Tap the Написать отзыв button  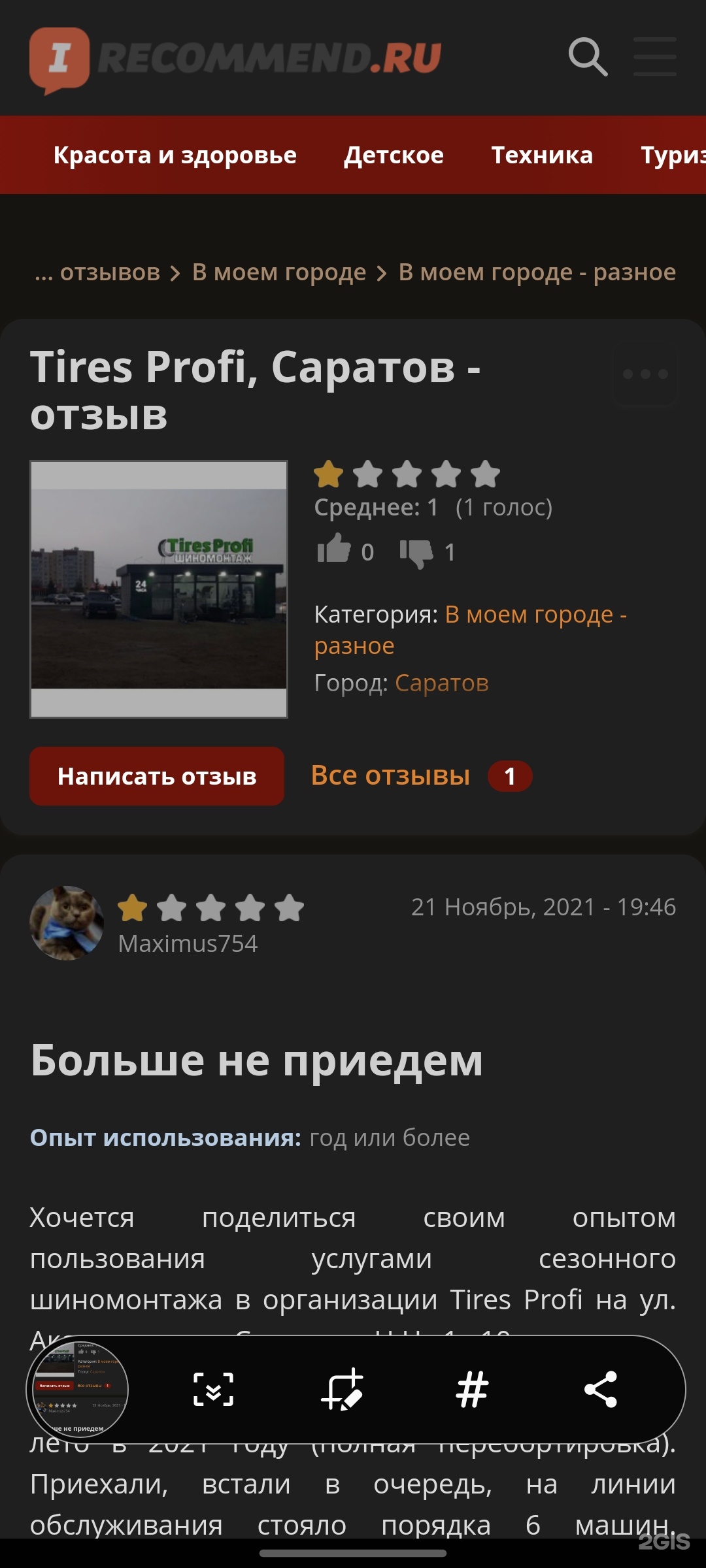click(x=157, y=776)
